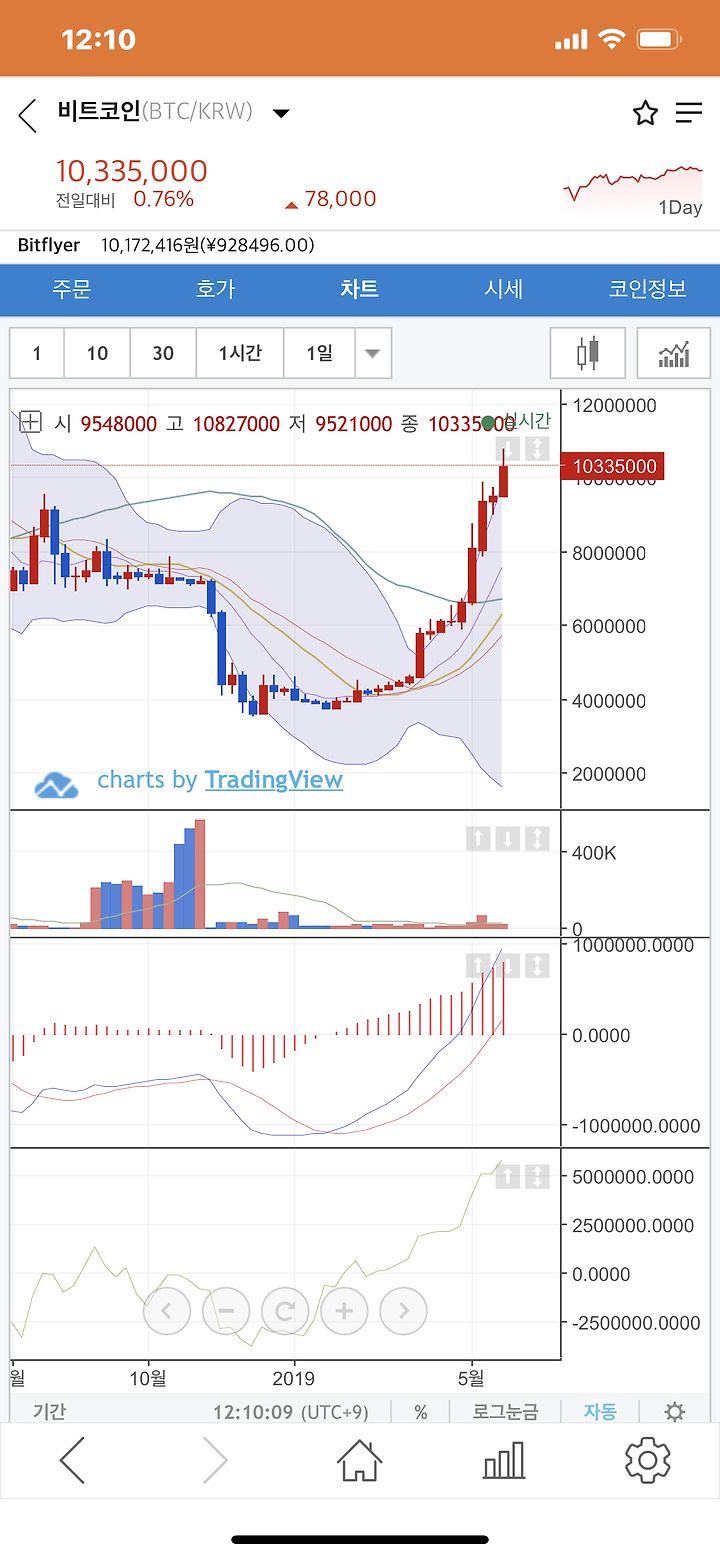The height and width of the screenshot is (1558, 720).
Task: Go back using the top-left arrow
Action: (28, 115)
